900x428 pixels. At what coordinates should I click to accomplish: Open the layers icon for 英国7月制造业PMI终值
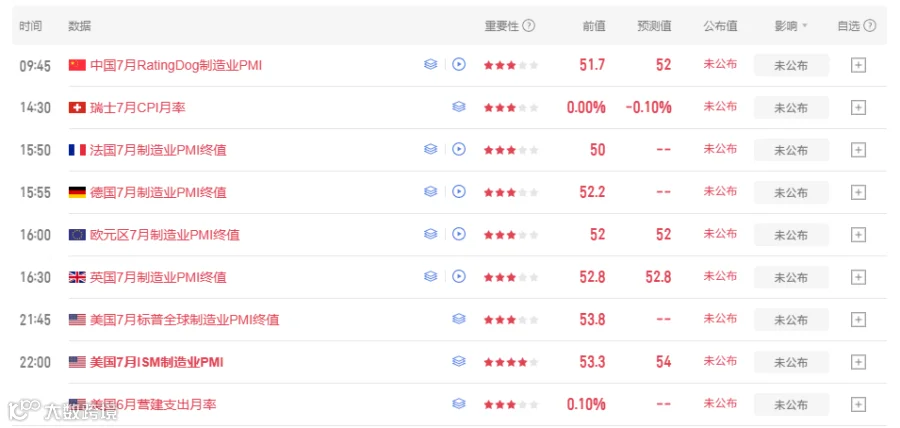coord(430,277)
